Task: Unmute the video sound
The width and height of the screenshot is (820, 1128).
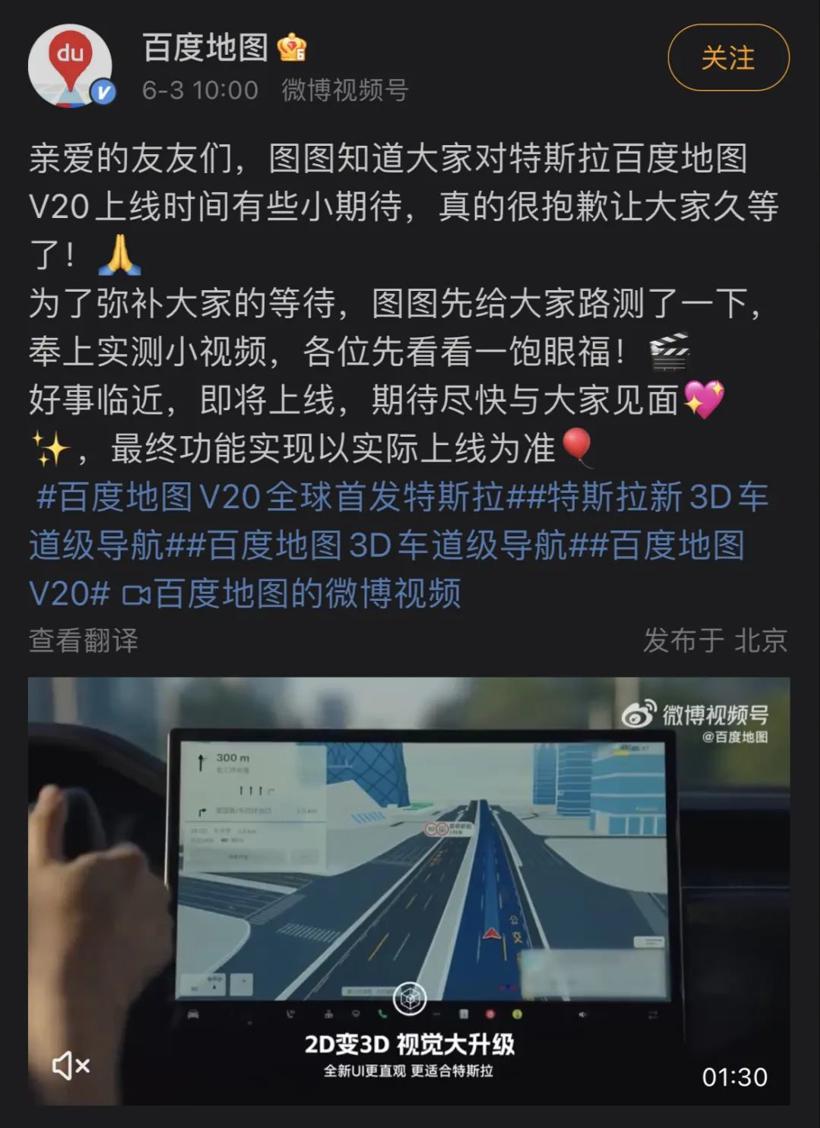Action: [x=71, y=1066]
